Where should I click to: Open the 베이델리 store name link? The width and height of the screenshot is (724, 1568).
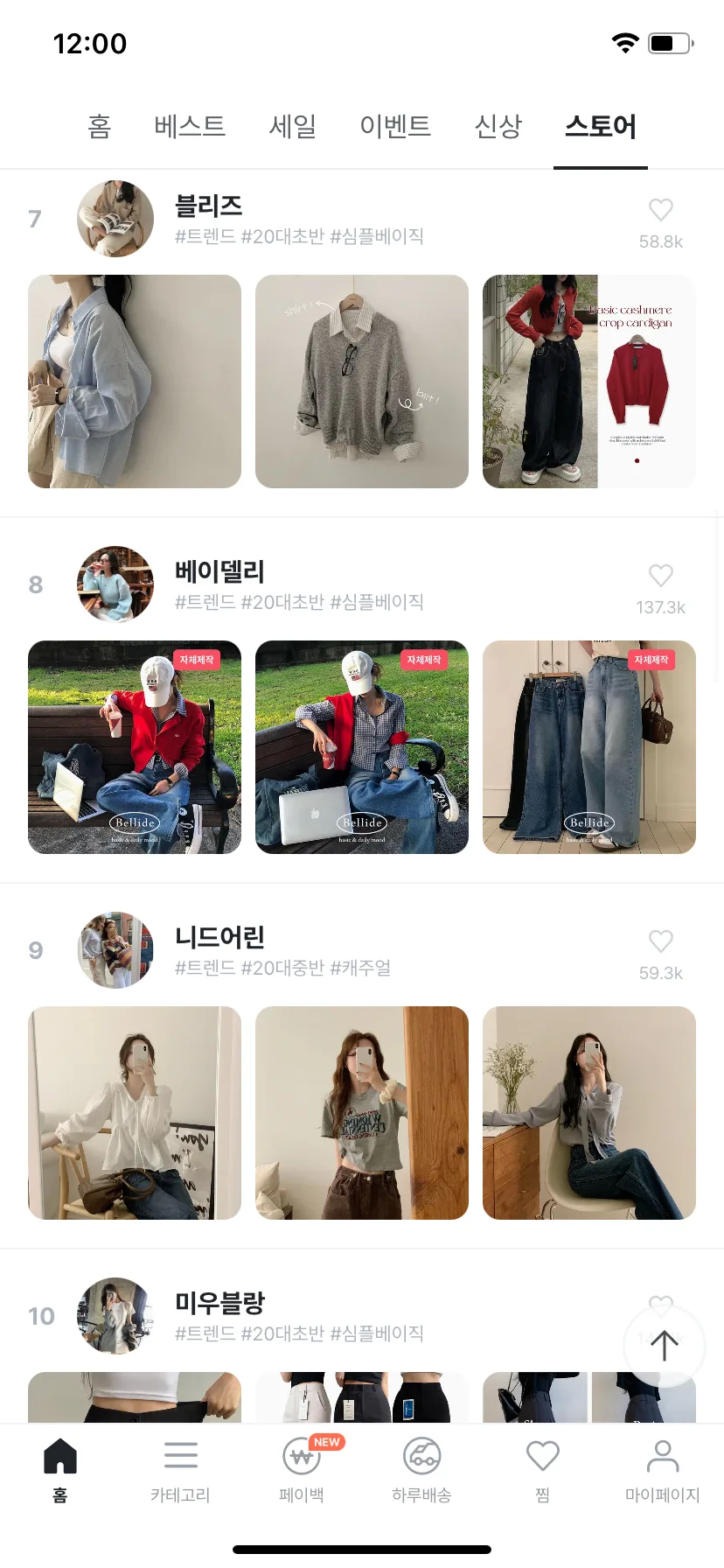pyautogui.click(x=218, y=571)
